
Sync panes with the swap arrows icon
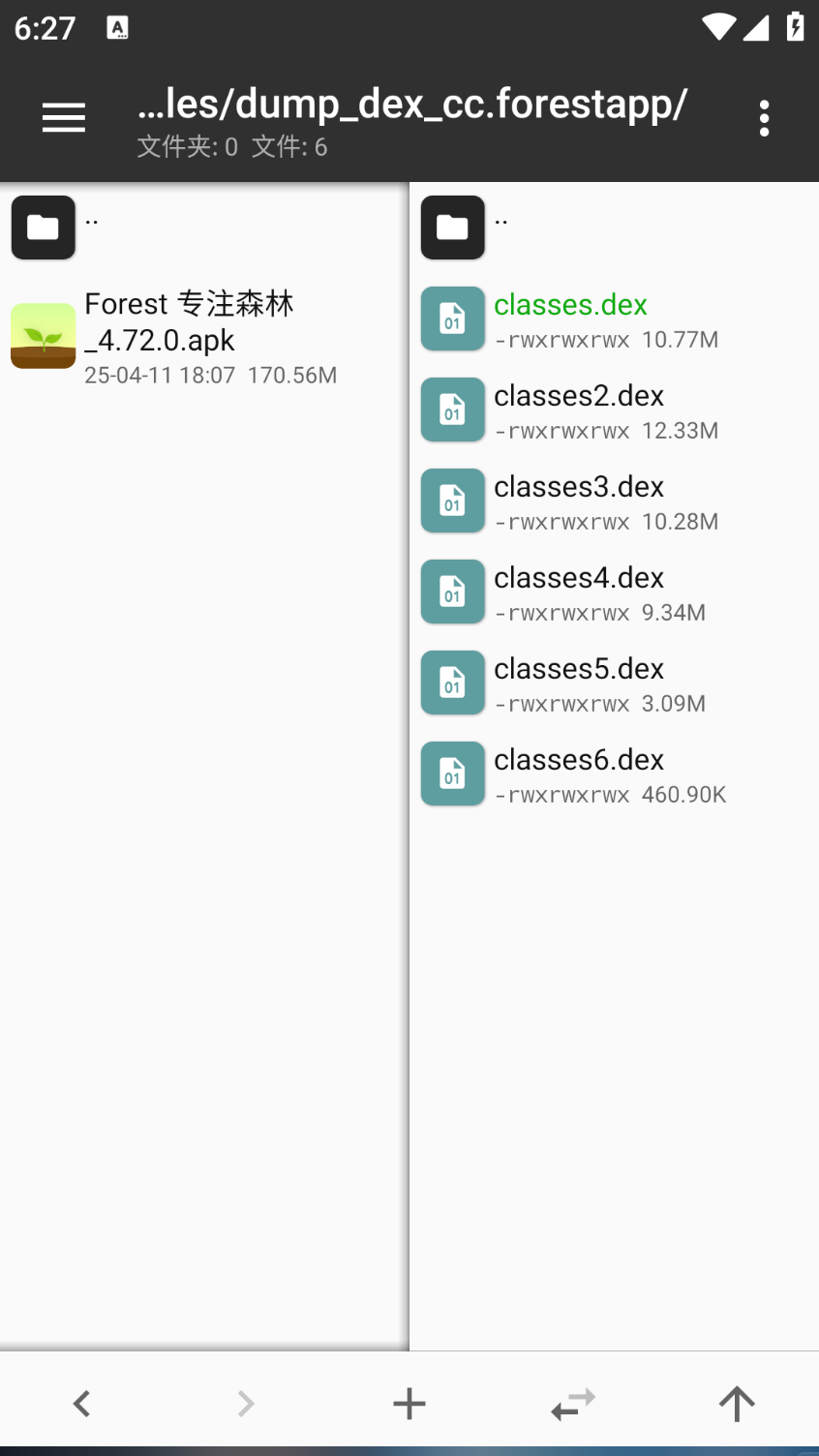[573, 1403]
